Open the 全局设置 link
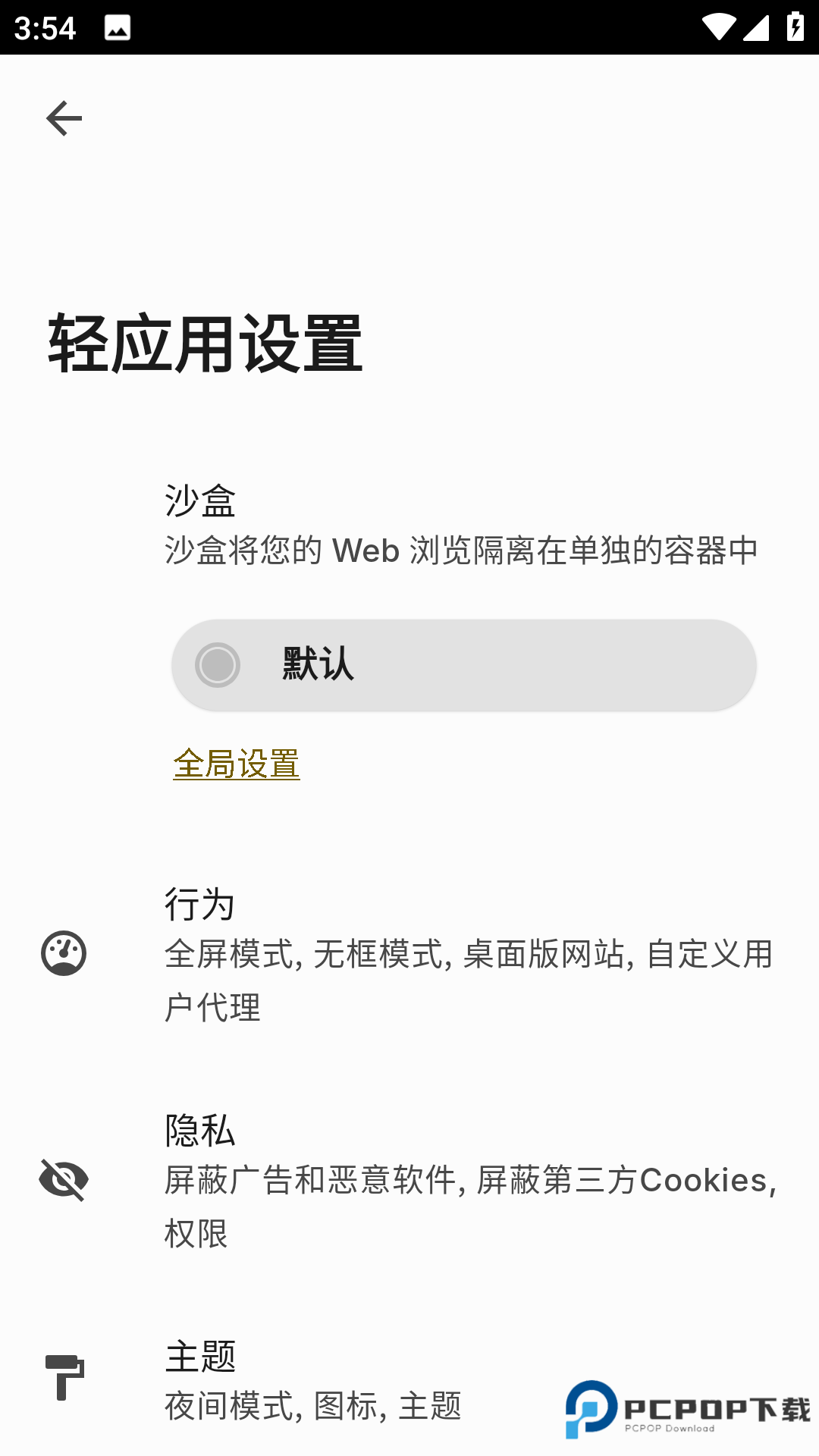Image resolution: width=819 pixels, height=1456 pixels. pos(237,764)
